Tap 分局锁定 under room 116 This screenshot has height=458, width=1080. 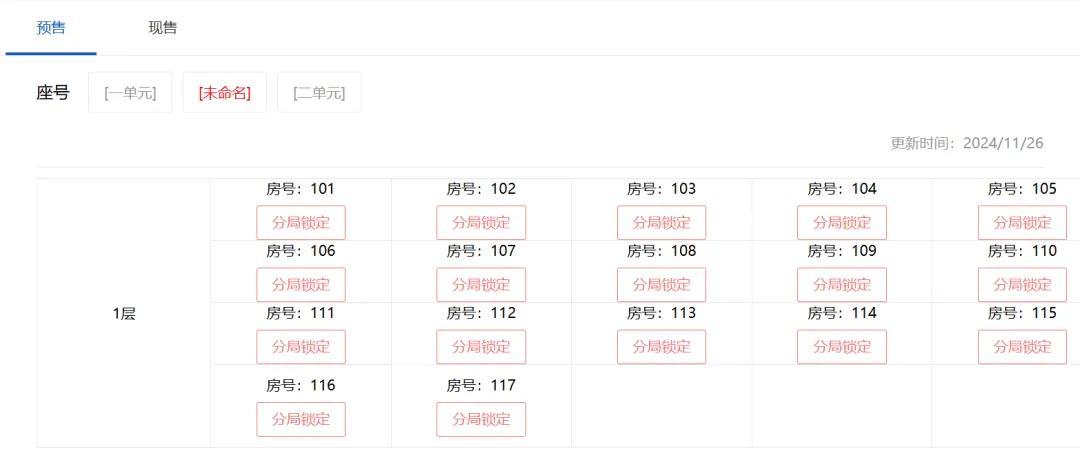301,419
